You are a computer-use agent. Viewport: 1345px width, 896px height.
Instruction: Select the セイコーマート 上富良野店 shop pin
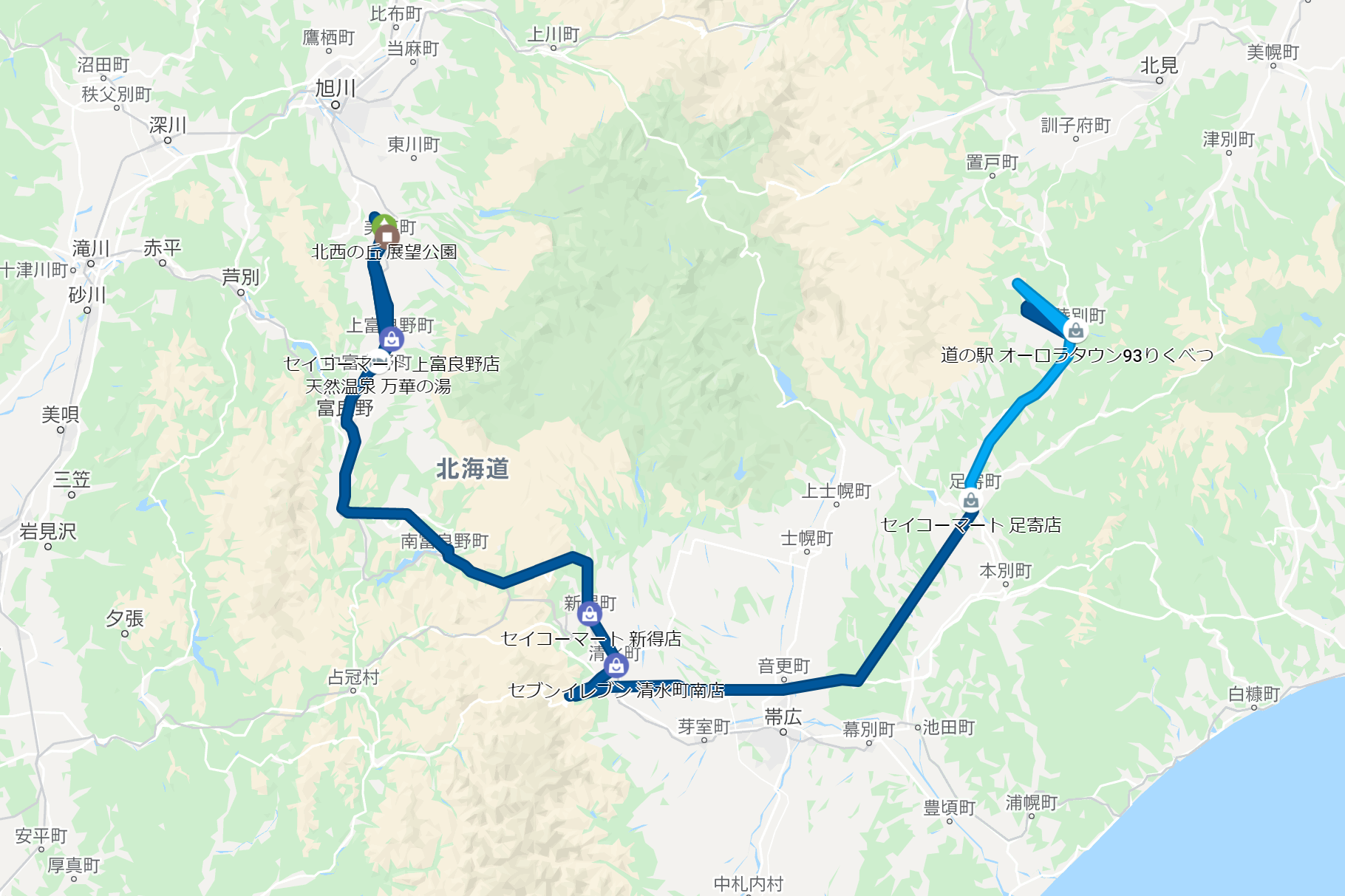(x=391, y=339)
